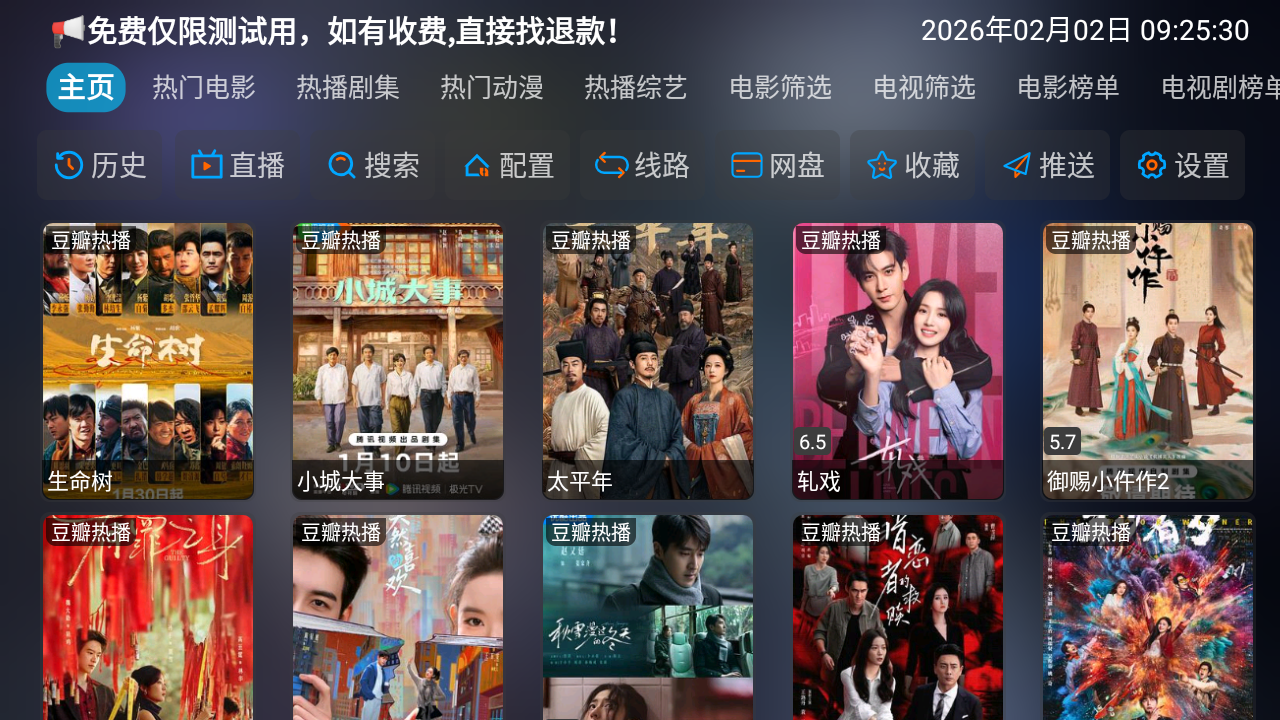Open the 推送 push feature
This screenshot has height=720, width=1280.
pos(1048,165)
